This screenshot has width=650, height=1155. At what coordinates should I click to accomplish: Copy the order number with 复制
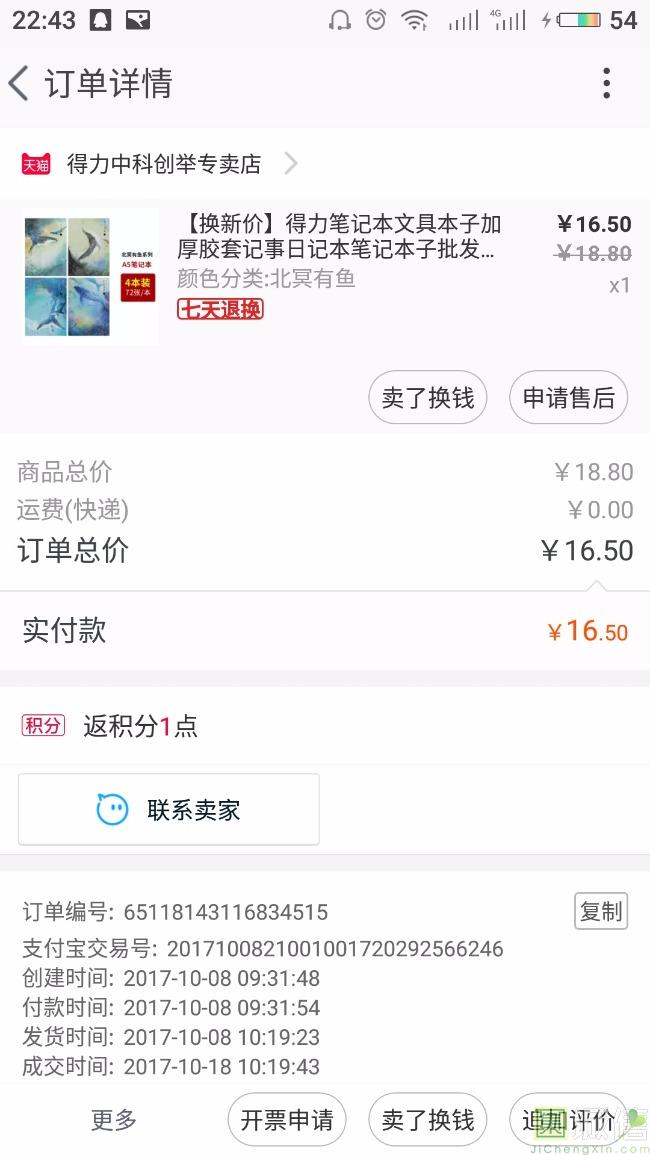(x=601, y=911)
